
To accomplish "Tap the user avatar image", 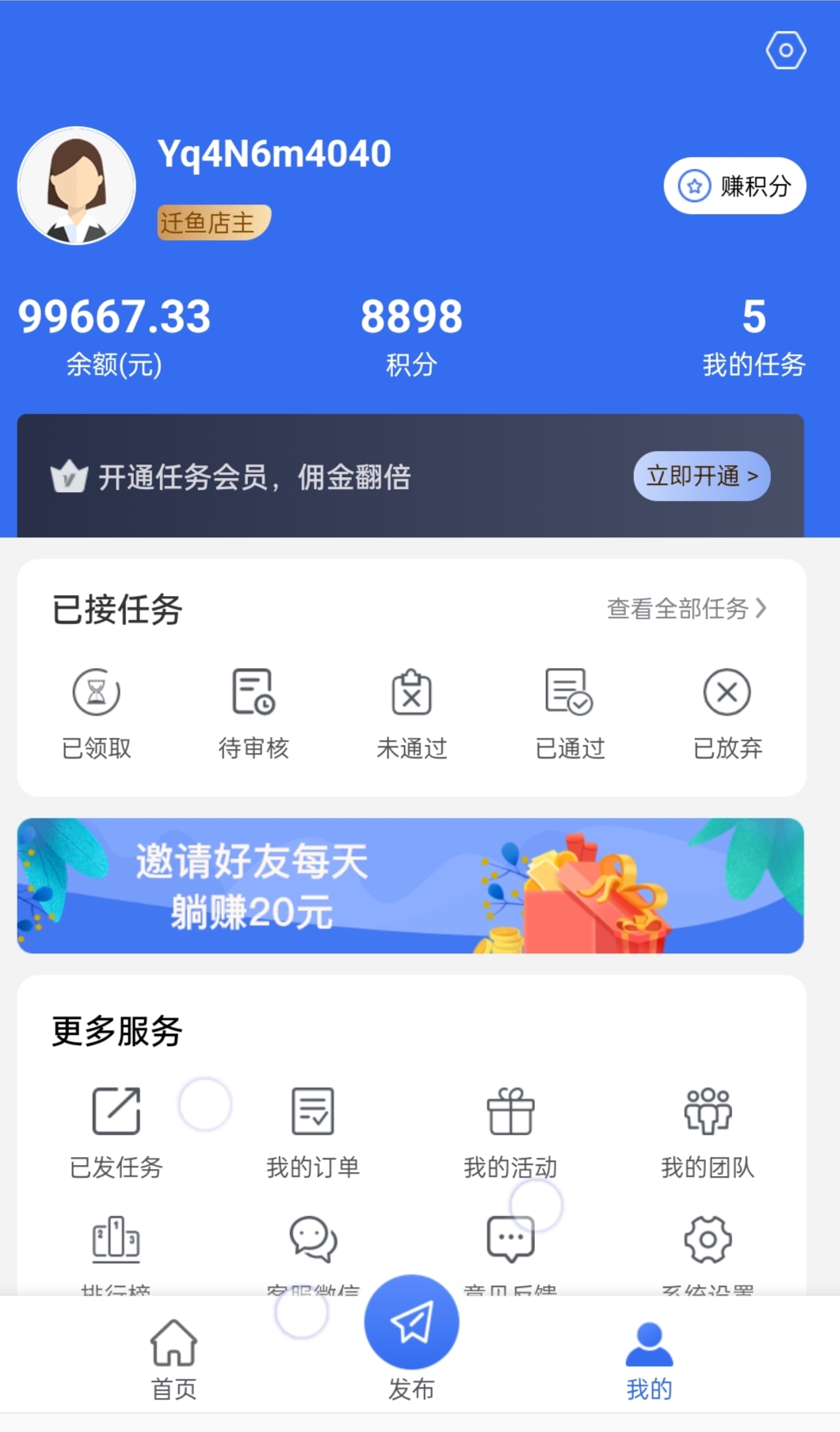I will (x=76, y=185).
